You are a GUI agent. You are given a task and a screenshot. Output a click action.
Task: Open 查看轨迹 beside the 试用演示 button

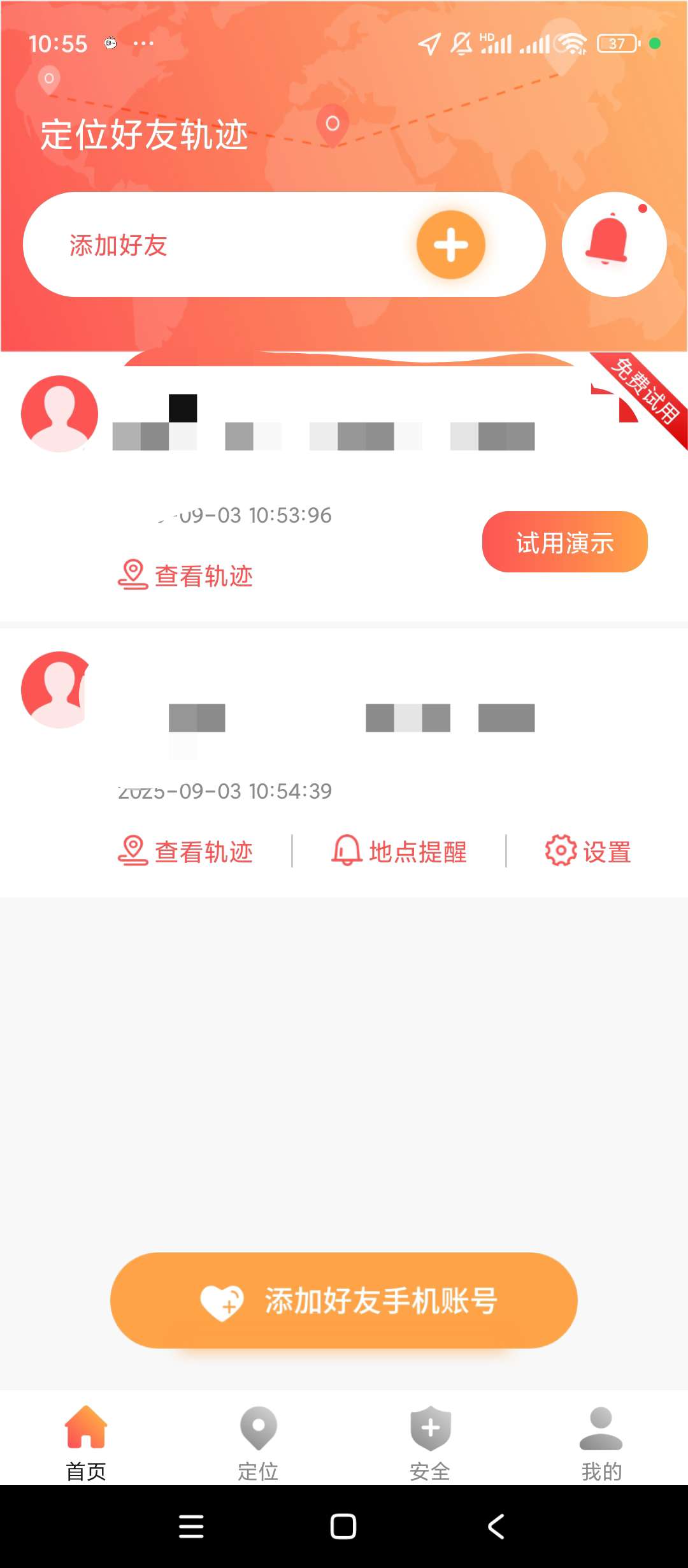coord(185,576)
